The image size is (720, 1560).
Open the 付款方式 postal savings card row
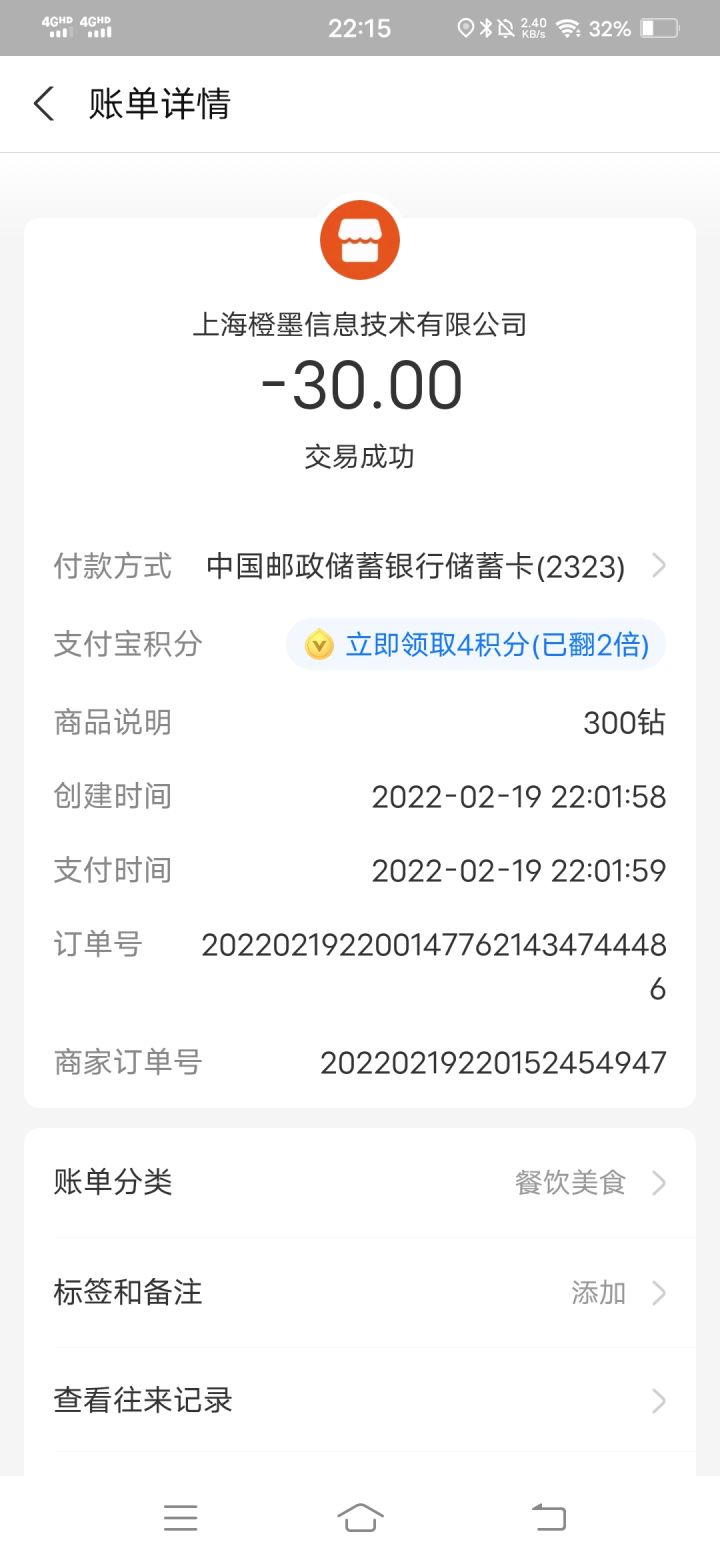click(360, 566)
